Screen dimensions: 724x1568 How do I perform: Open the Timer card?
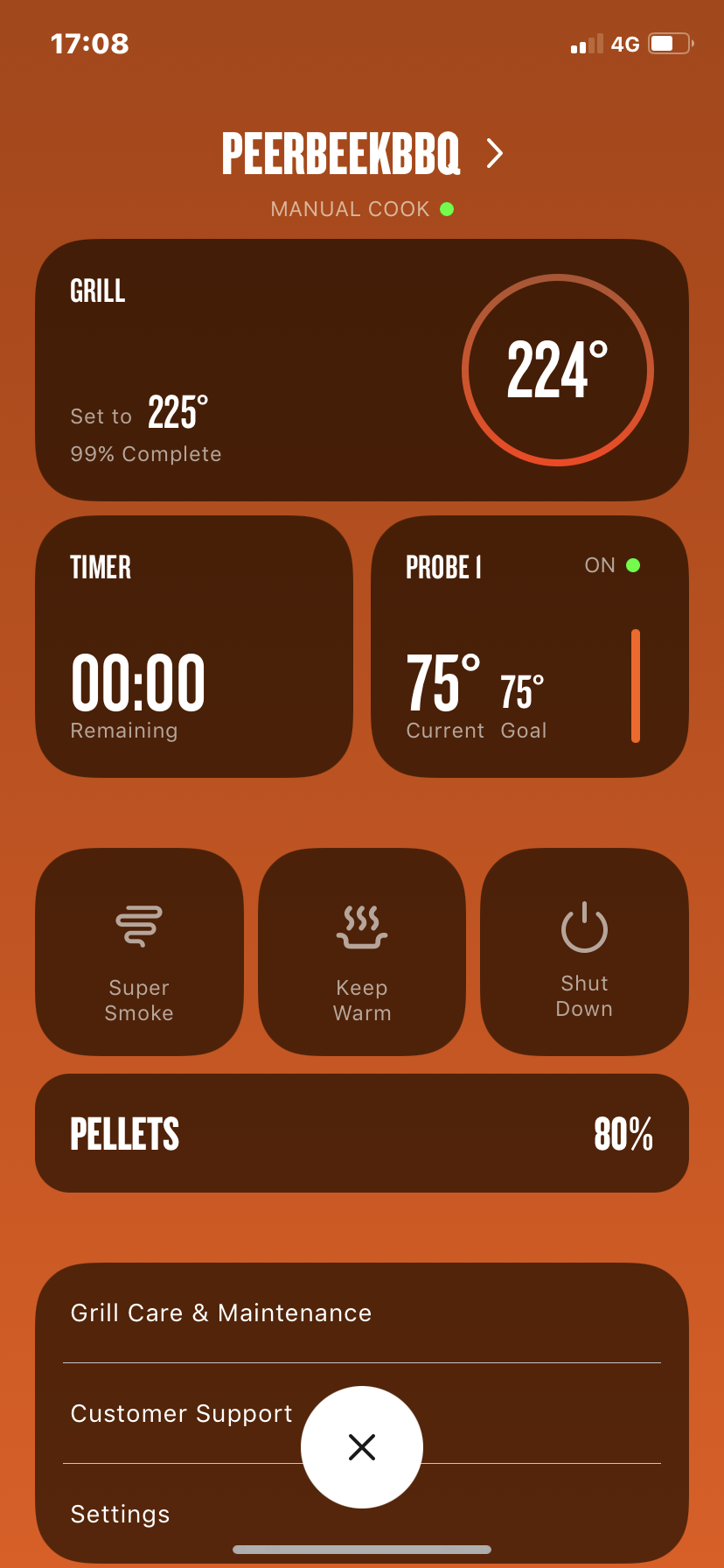pos(194,647)
